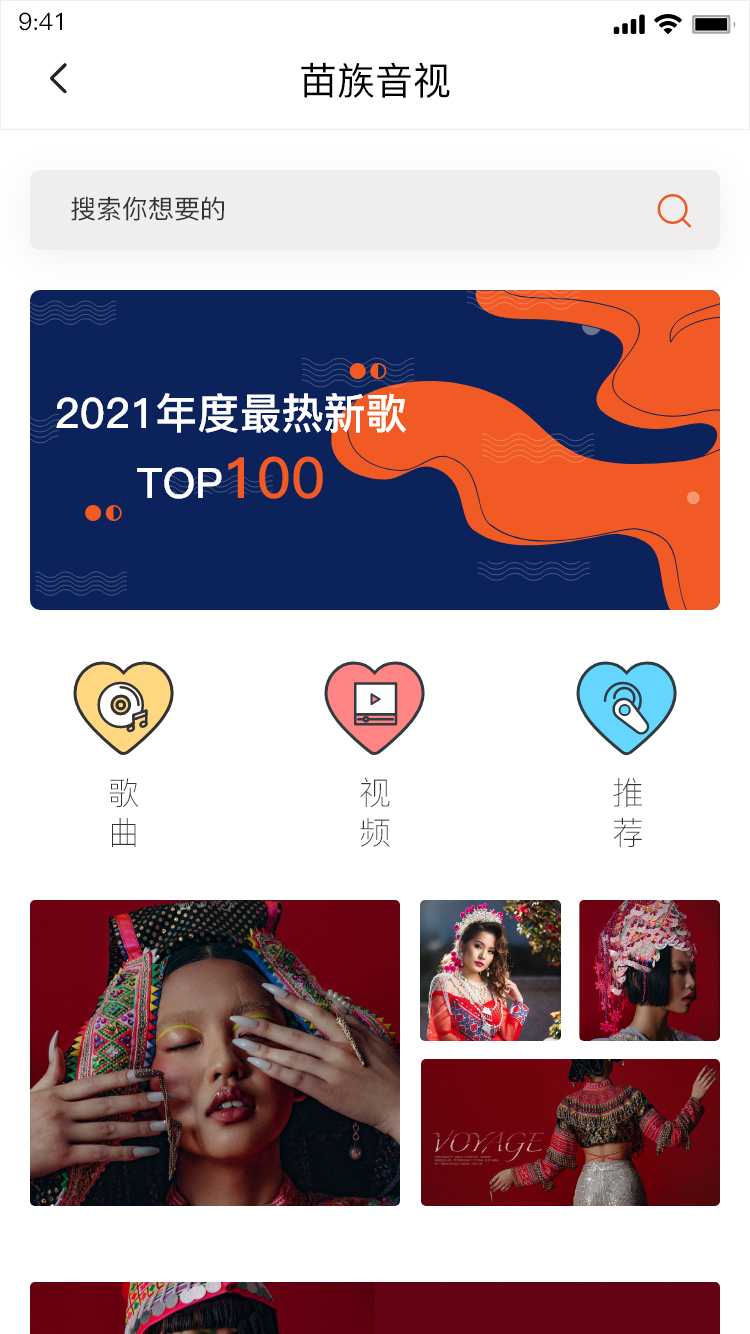Go back using the header arrow
This screenshot has height=1334, width=750.
pyautogui.click(x=59, y=78)
